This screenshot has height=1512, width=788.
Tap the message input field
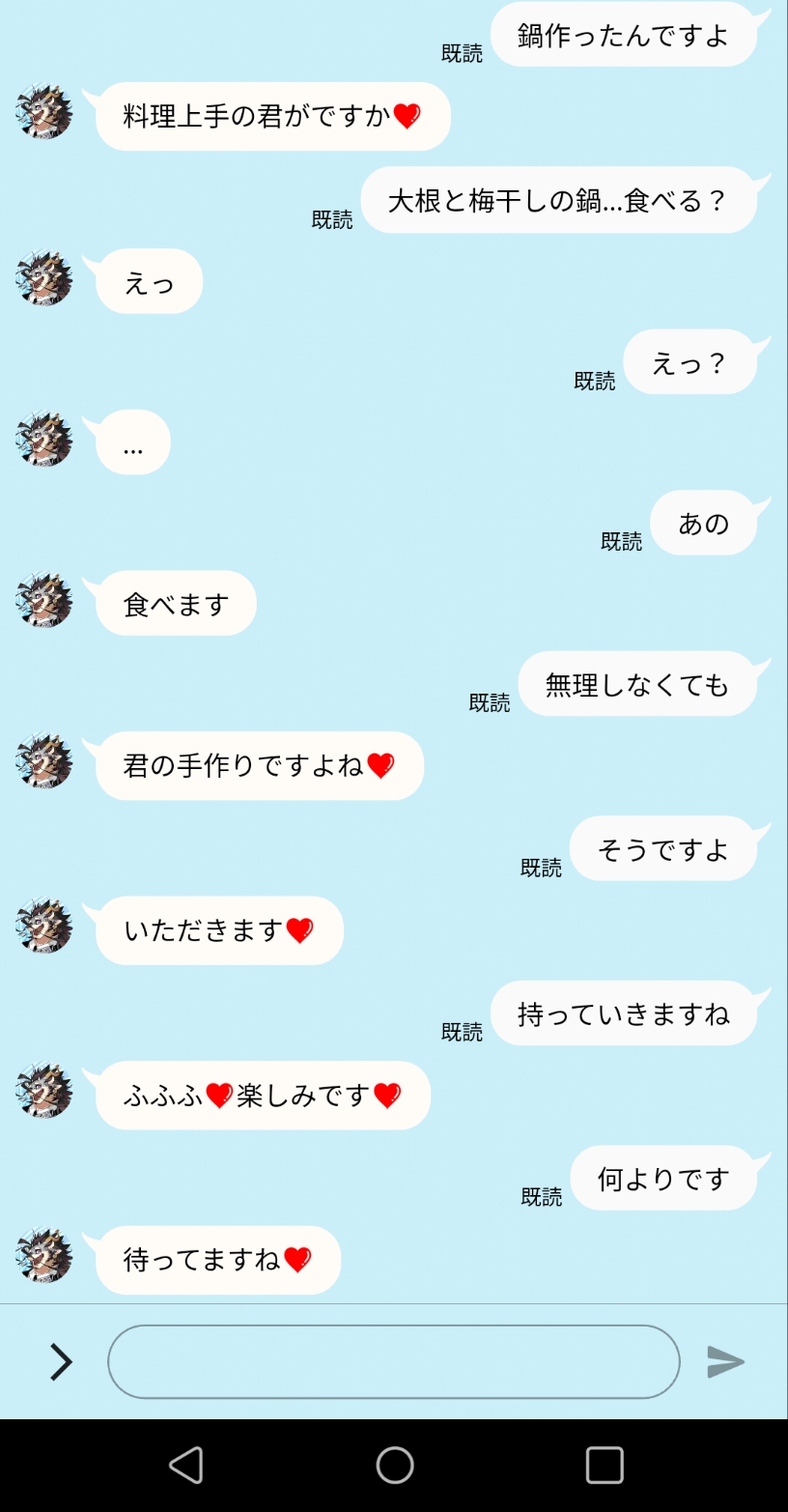(x=393, y=1361)
